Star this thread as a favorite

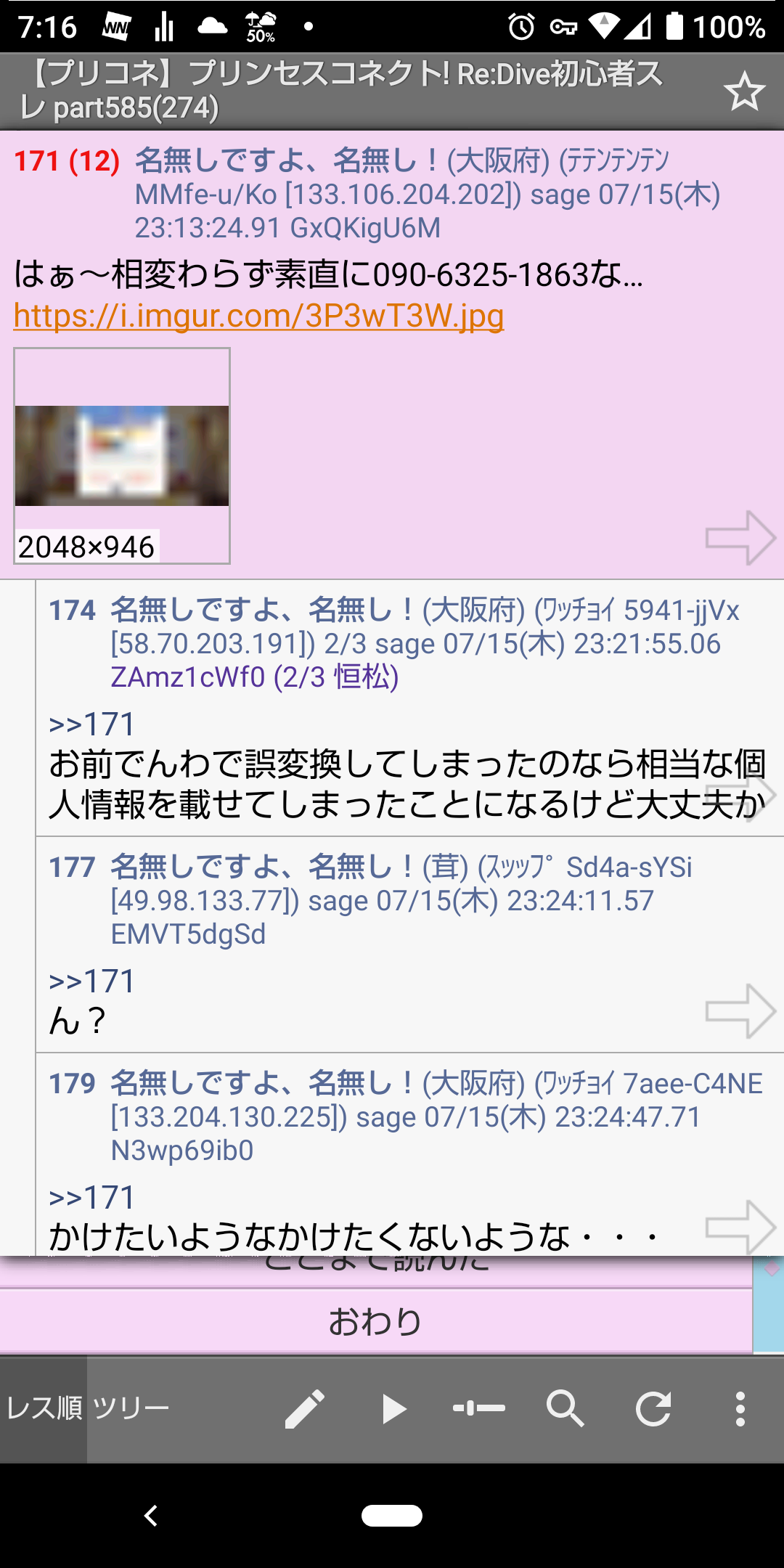[744, 91]
